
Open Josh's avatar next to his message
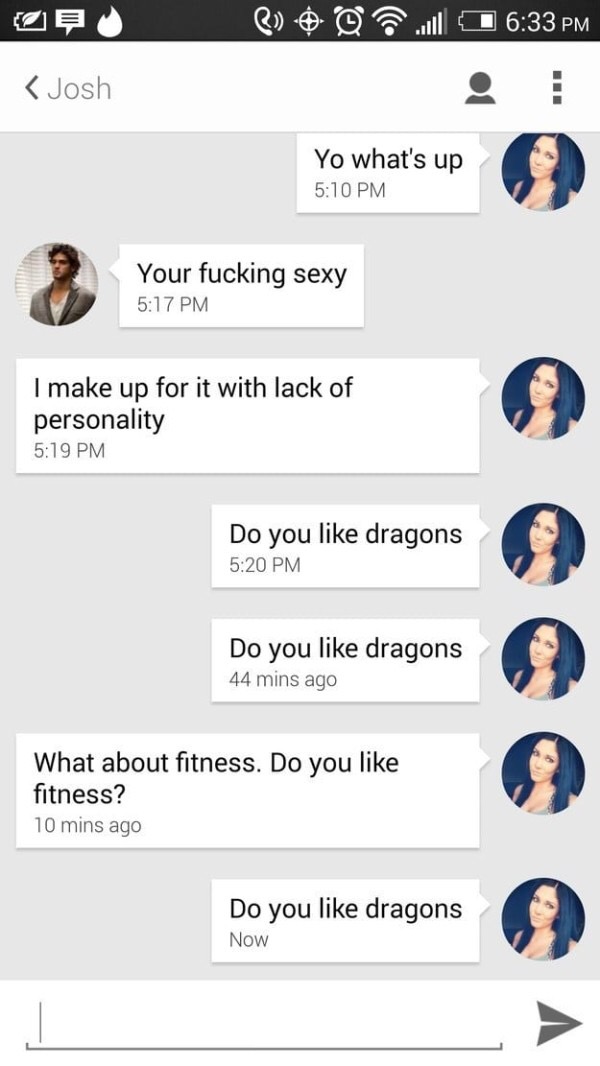click(57, 284)
